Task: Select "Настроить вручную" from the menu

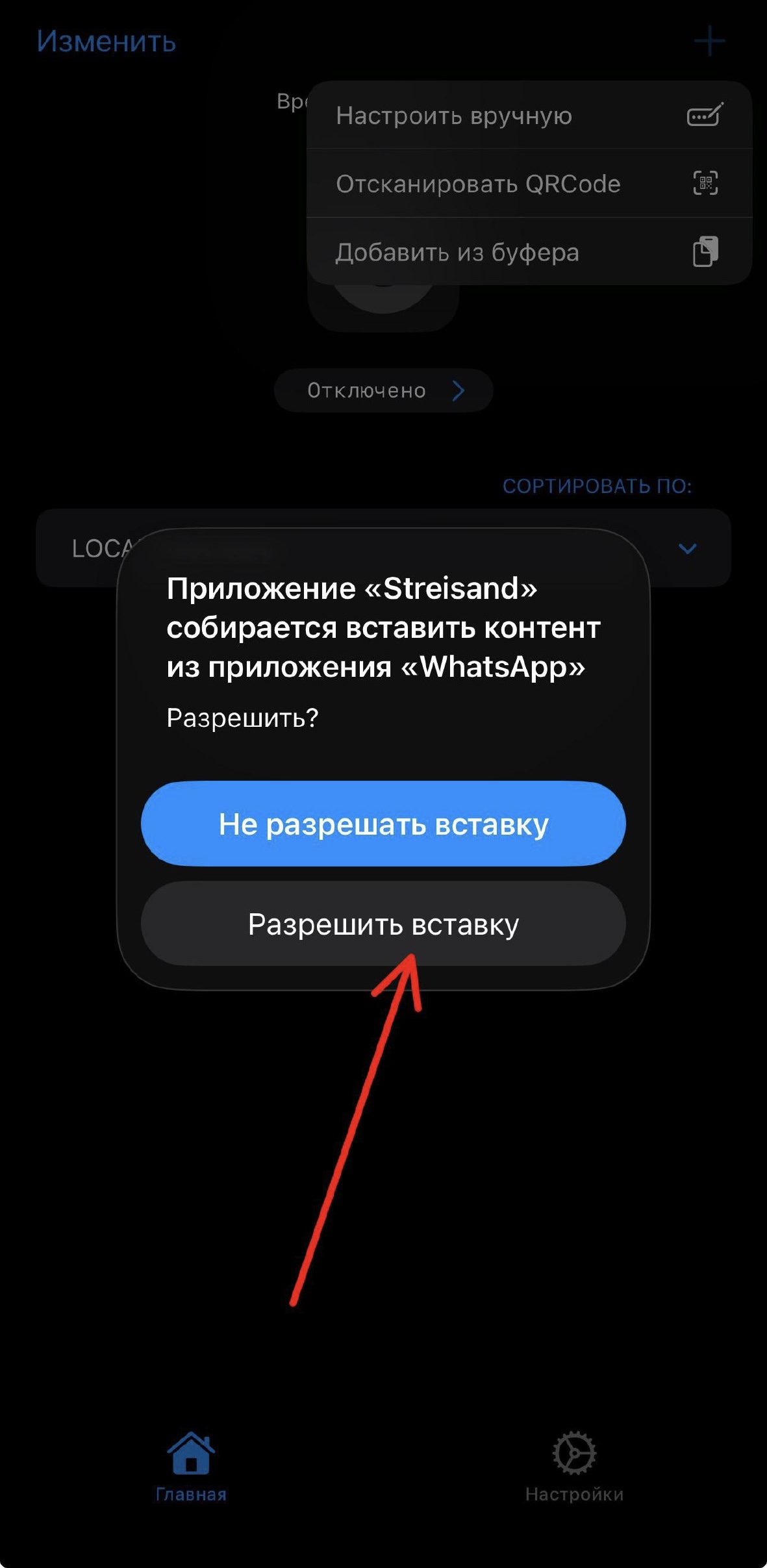Action: pyautogui.click(x=529, y=116)
